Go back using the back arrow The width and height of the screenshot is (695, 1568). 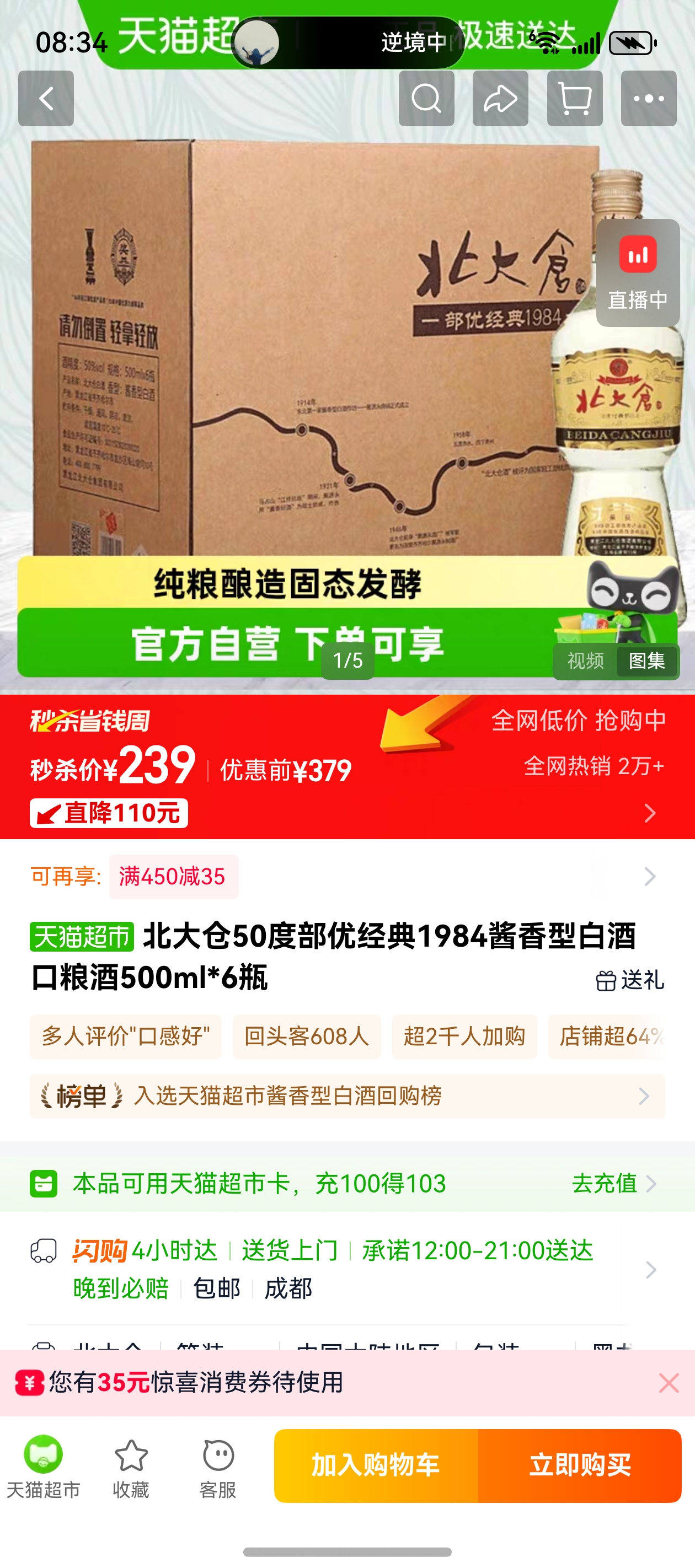46,99
